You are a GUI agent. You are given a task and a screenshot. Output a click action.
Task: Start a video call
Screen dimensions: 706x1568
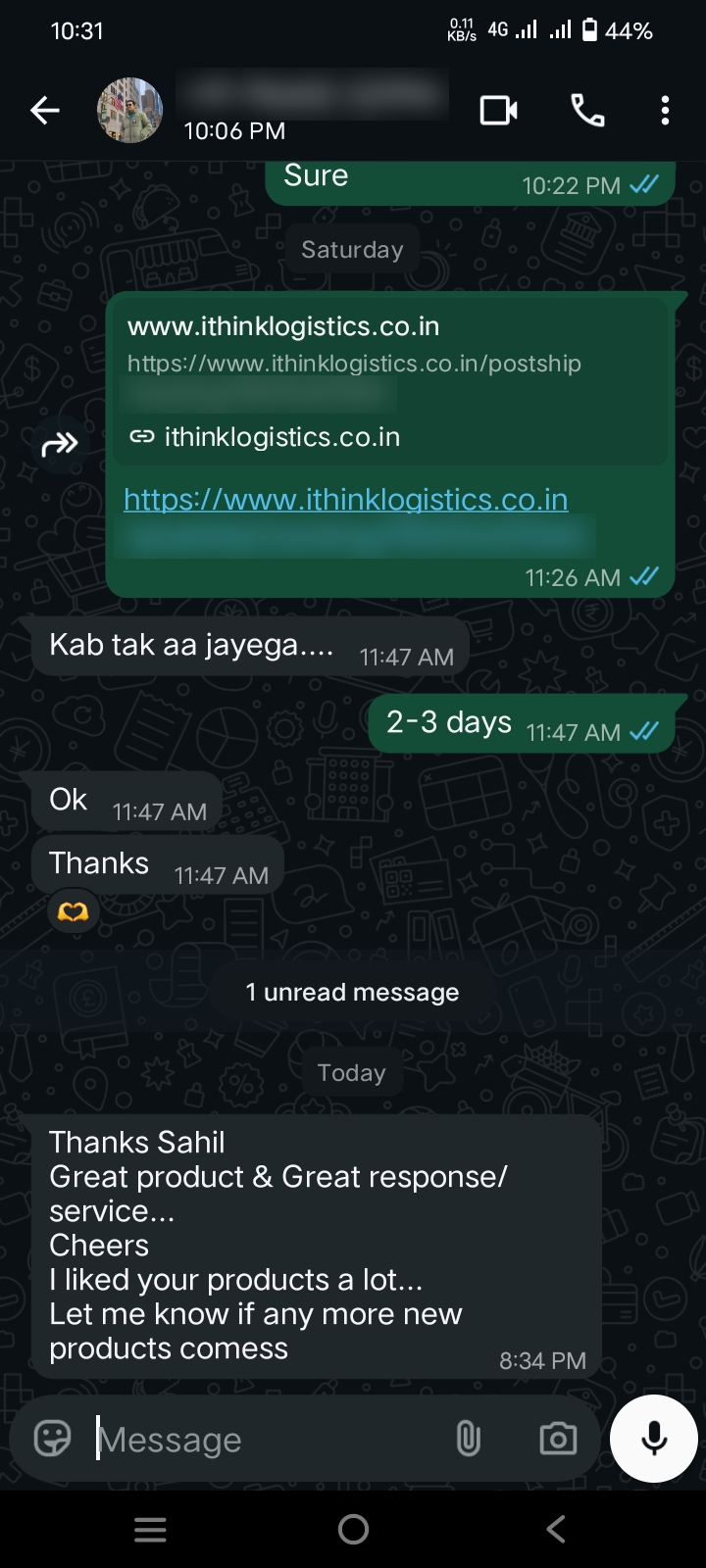(x=498, y=111)
